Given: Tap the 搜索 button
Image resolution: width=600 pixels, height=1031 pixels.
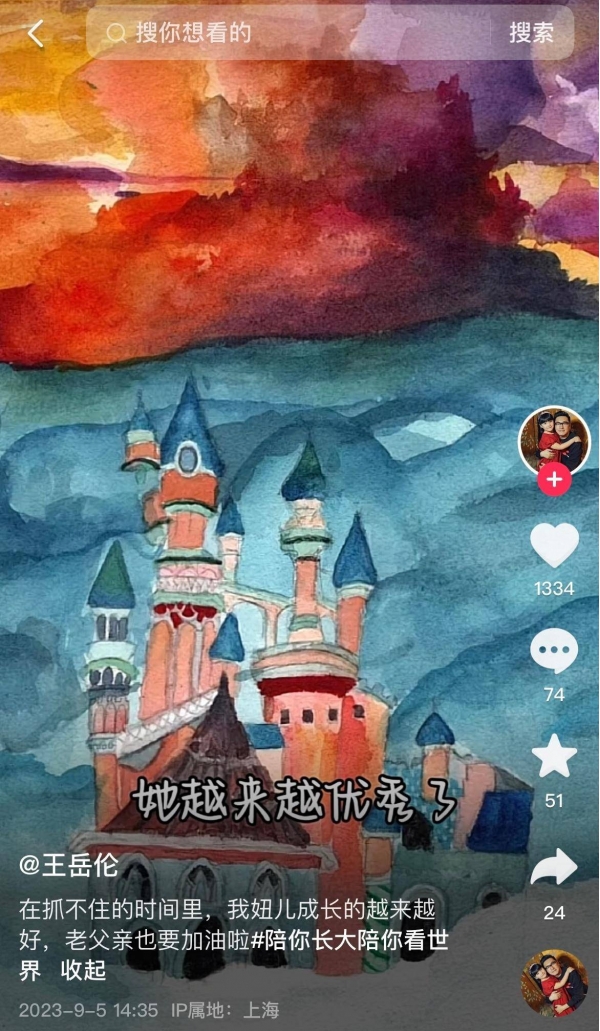Looking at the screenshot, I should 531,33.
